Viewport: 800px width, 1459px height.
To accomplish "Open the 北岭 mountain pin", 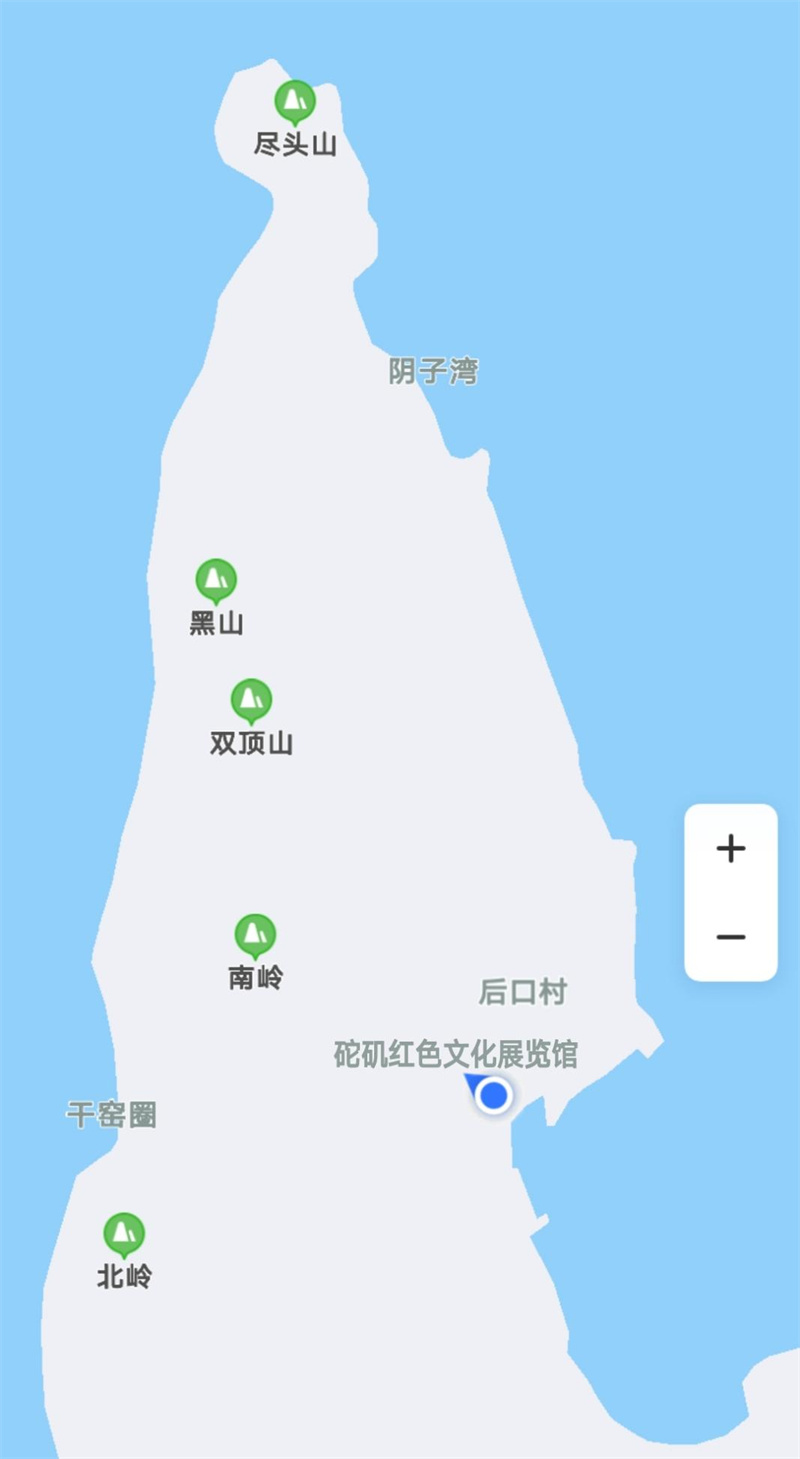I will click(124, 1235).
